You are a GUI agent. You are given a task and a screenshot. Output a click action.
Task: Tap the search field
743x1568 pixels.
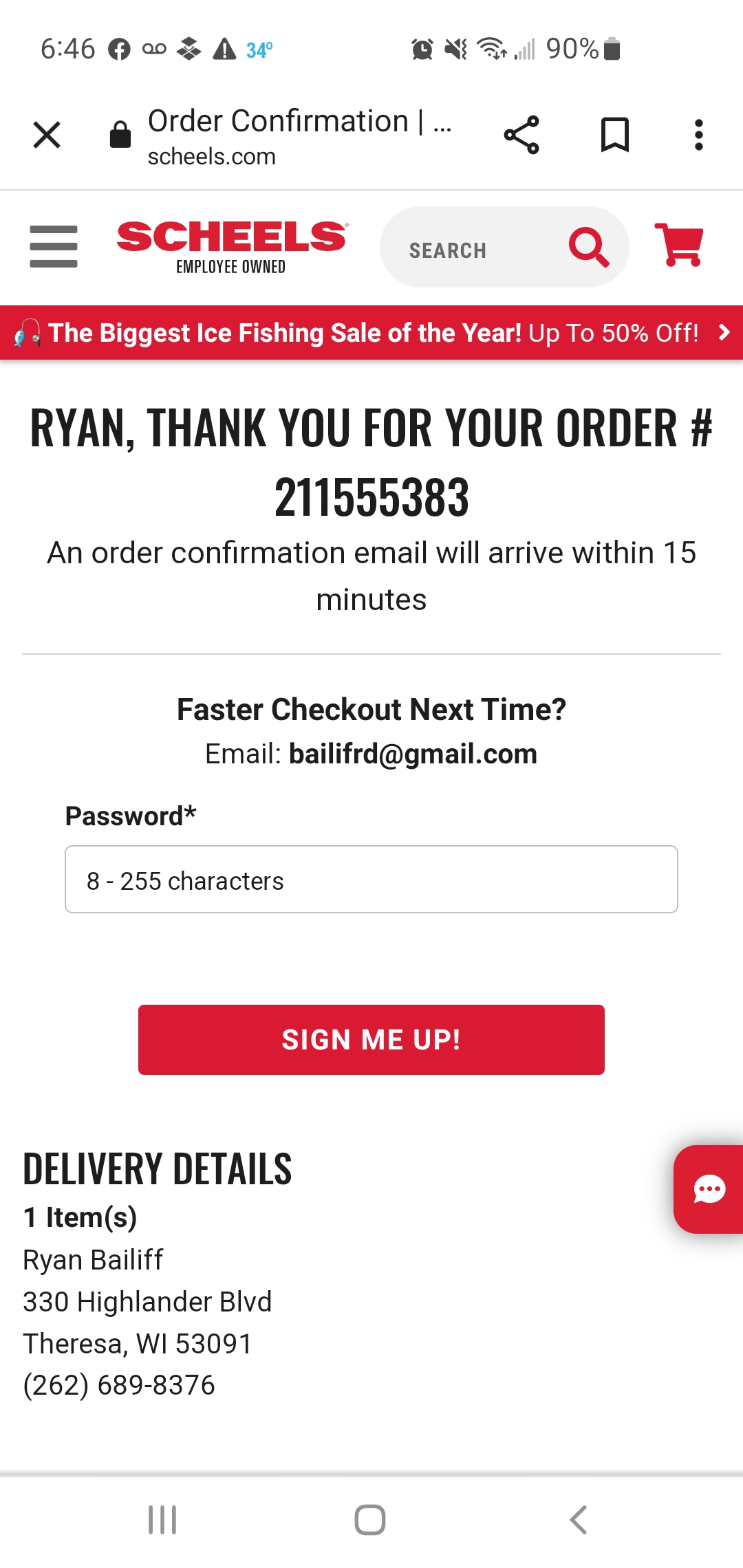click(475, 247)
